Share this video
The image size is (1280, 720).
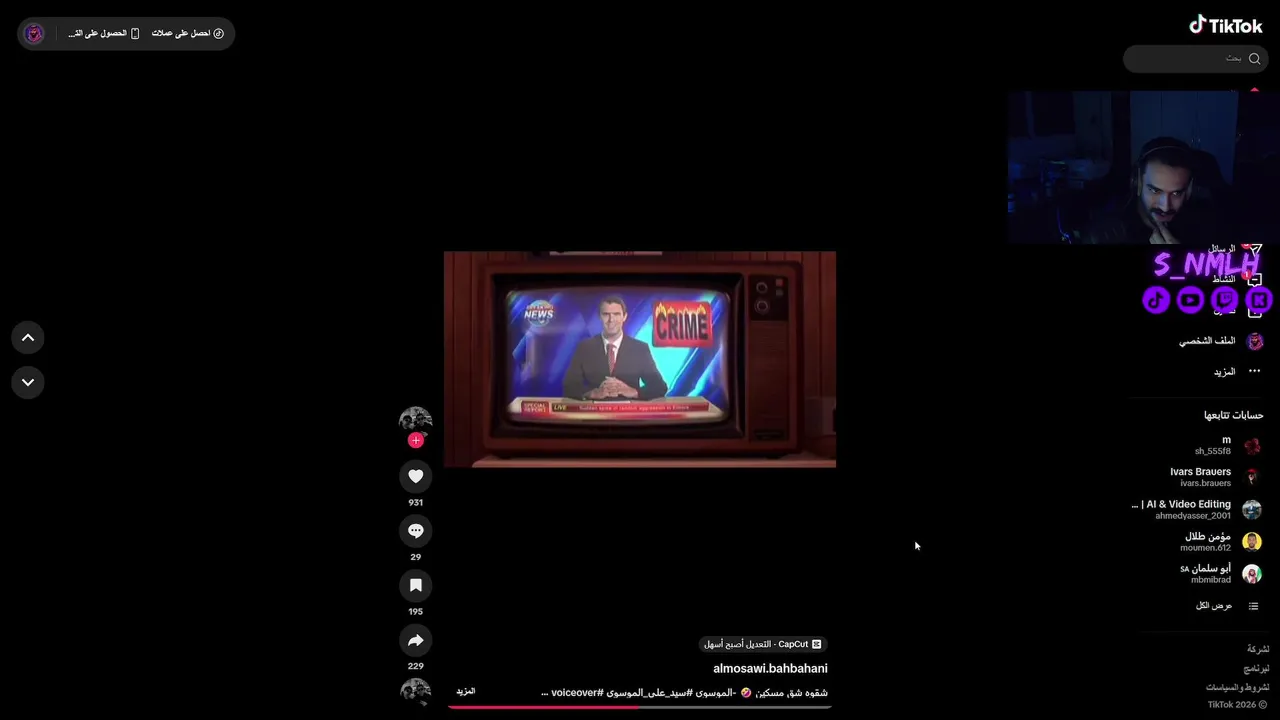[416, 640]
